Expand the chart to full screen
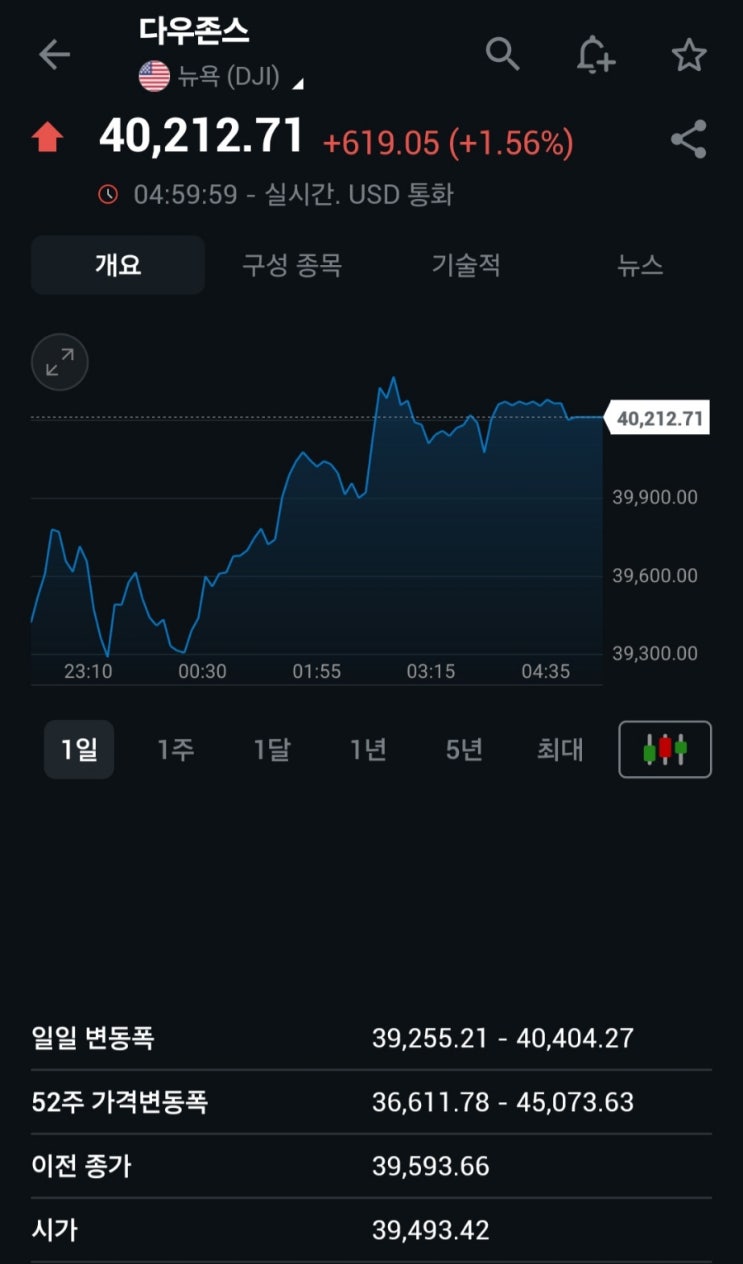Viewport: 743px width, 1264px height. [x=60, y=361]
